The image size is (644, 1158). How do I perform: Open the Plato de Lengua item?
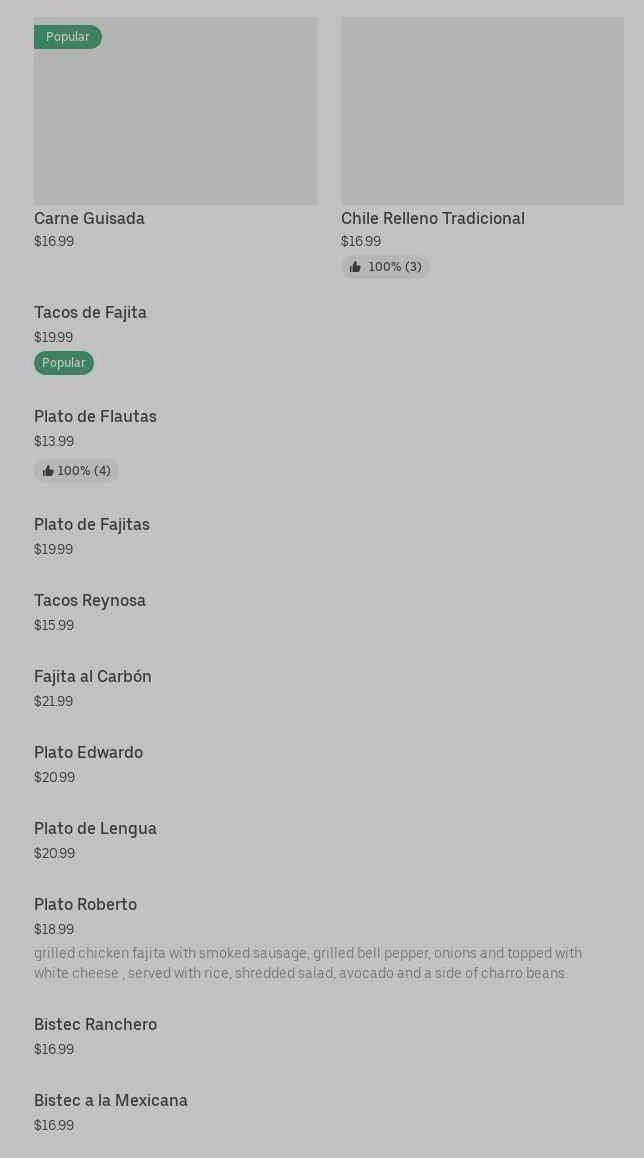tap(96, 829)
